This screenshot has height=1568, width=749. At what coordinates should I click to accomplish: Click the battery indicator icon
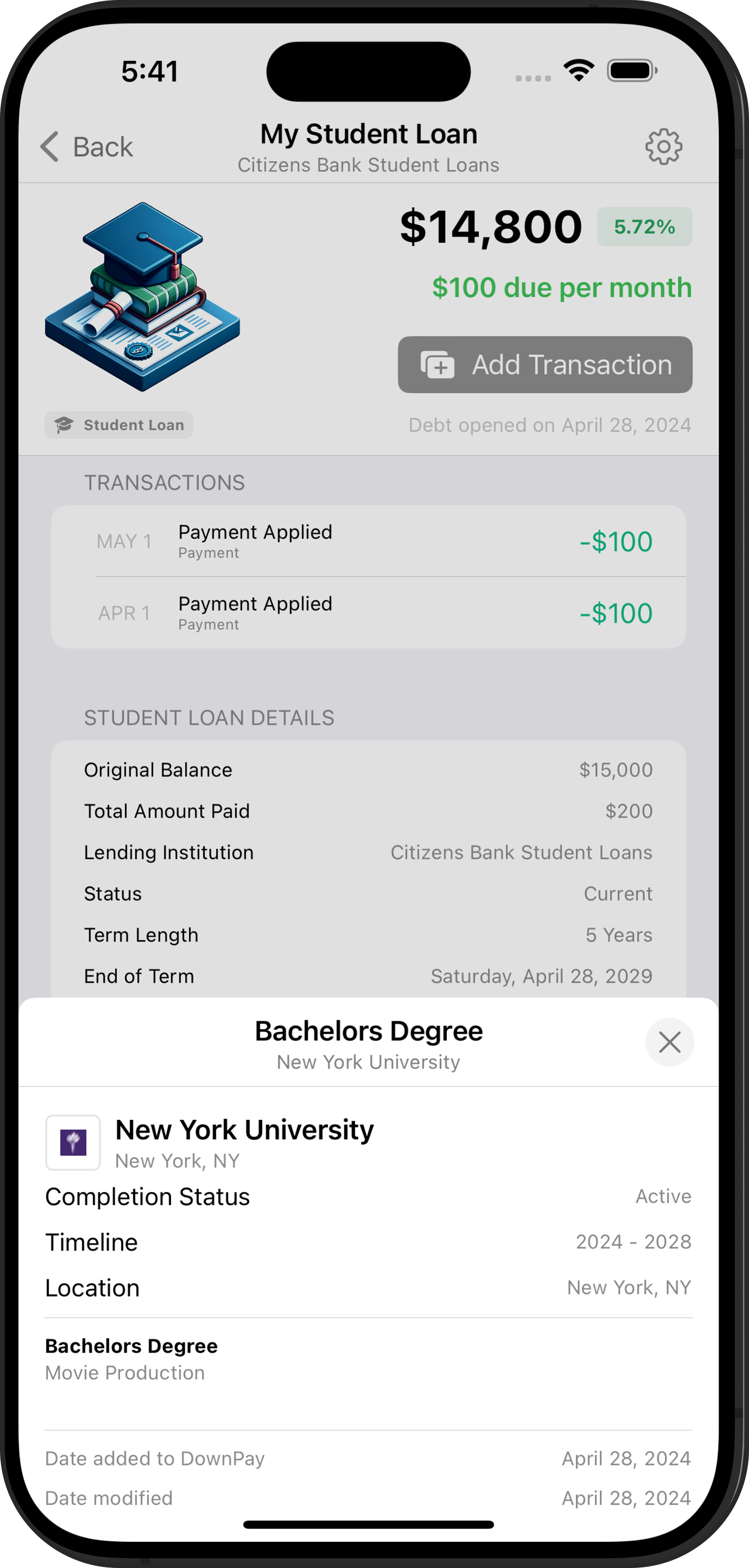(631, 70)
